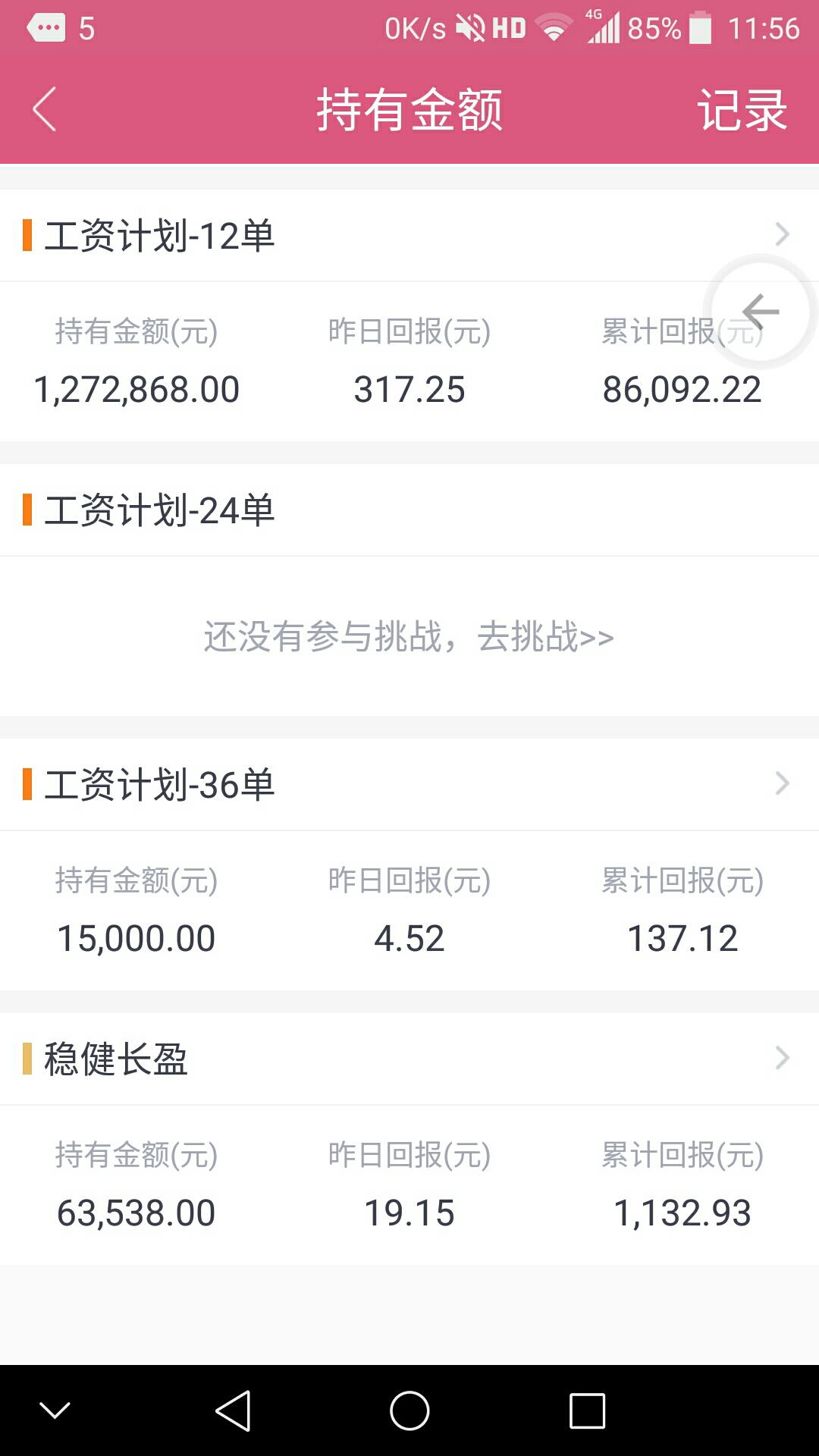Image resolution: width=819 pixels, height=1456 pixels.
Task: Go back using the header arrow
Action: point(44,109)
